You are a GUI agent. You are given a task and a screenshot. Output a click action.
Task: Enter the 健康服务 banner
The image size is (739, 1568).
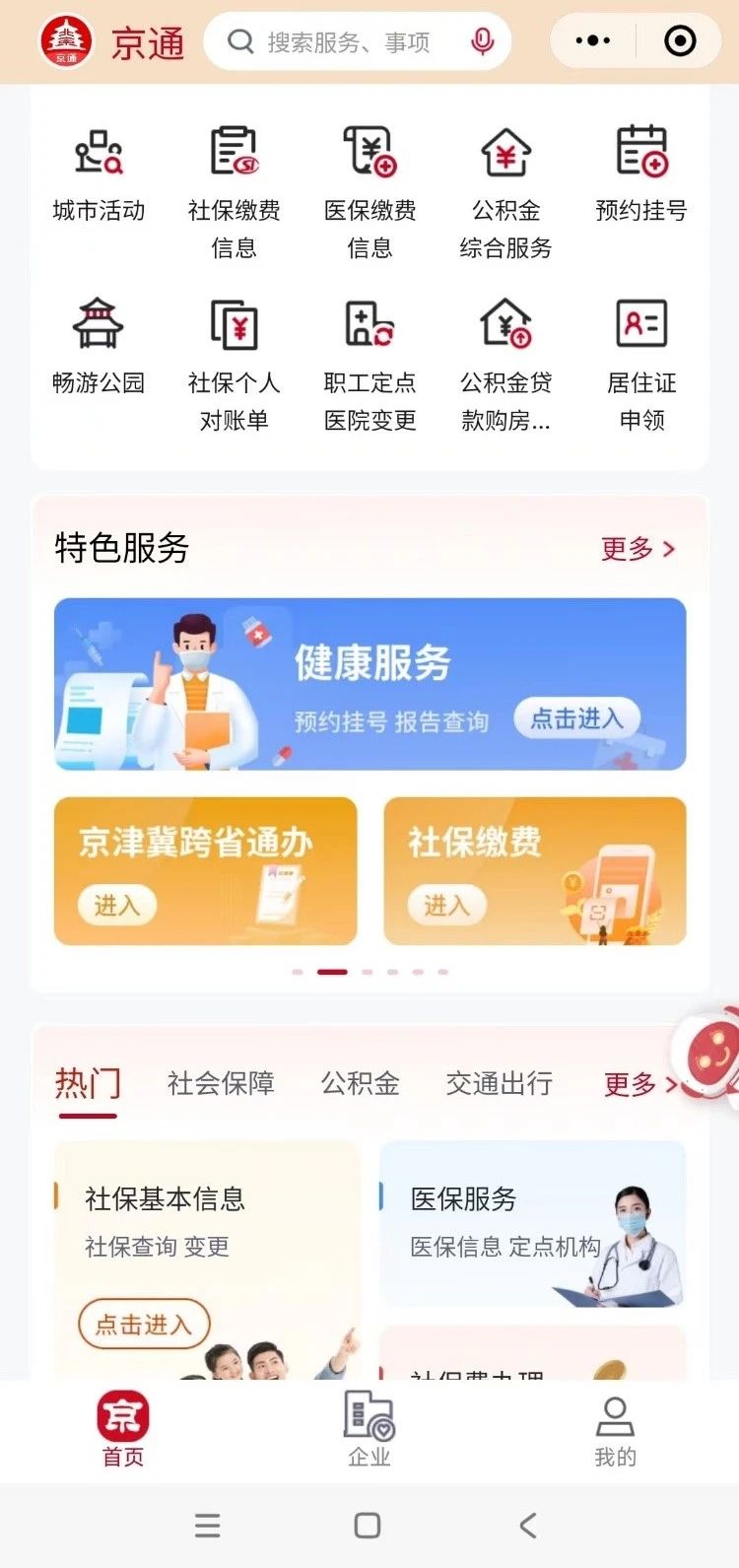[576, 719]
